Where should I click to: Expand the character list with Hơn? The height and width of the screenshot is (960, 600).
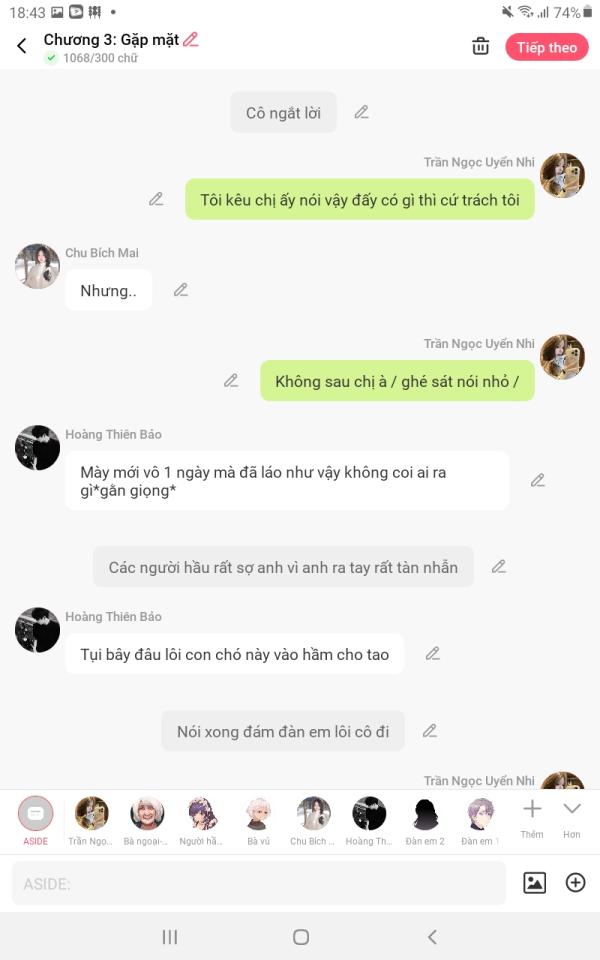[x=572, y=819]
